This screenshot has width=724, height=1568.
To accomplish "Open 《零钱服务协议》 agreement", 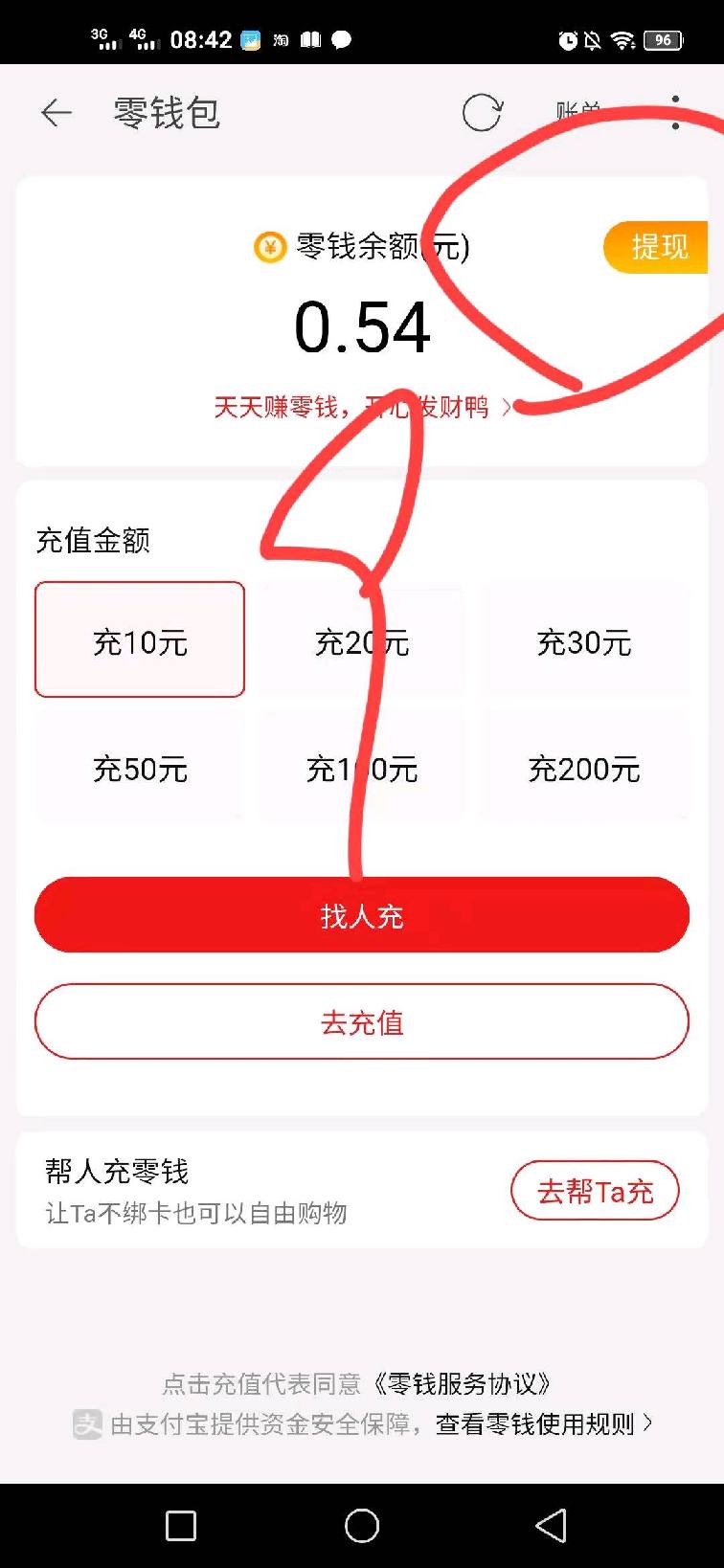I will (462, 1384).
